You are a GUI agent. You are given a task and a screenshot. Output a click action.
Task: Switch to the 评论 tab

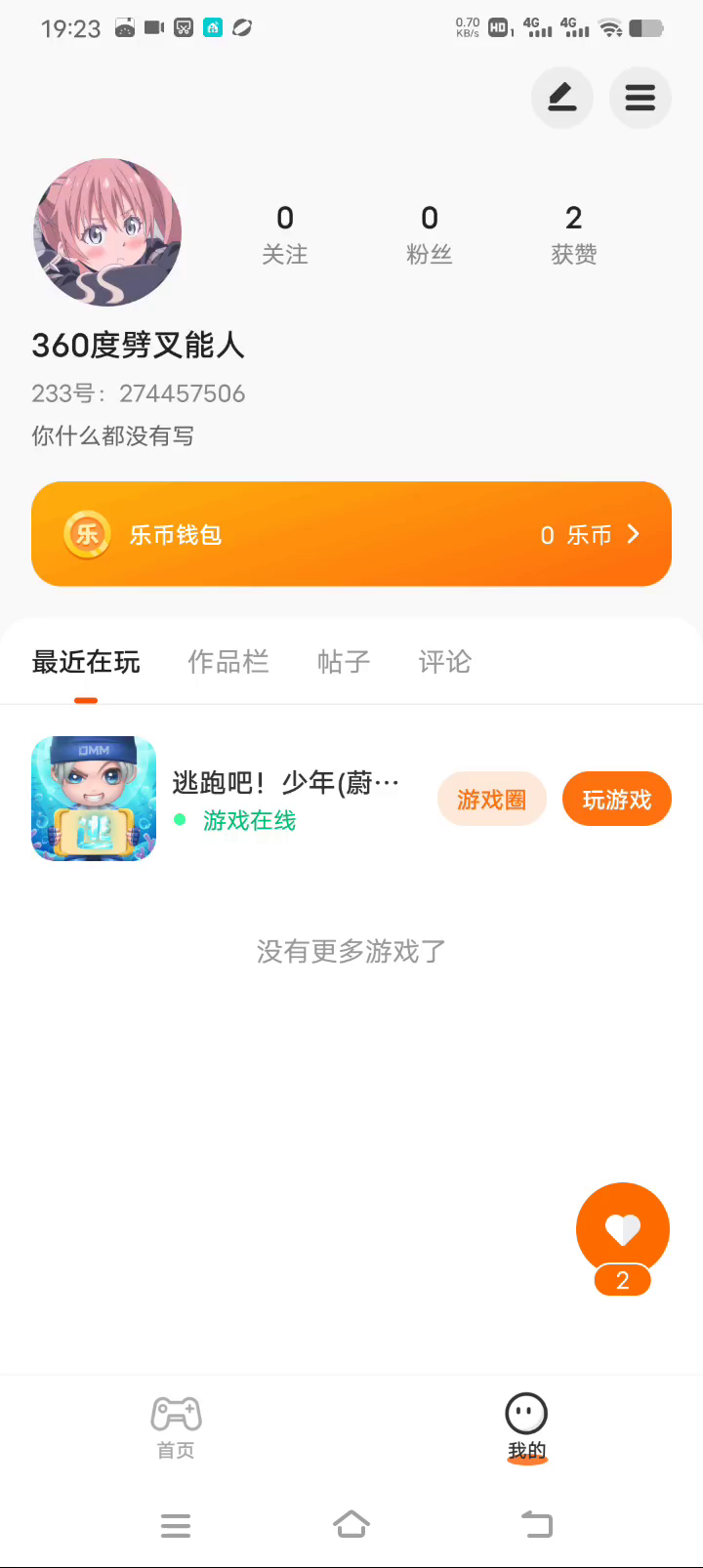coord(444,662)
